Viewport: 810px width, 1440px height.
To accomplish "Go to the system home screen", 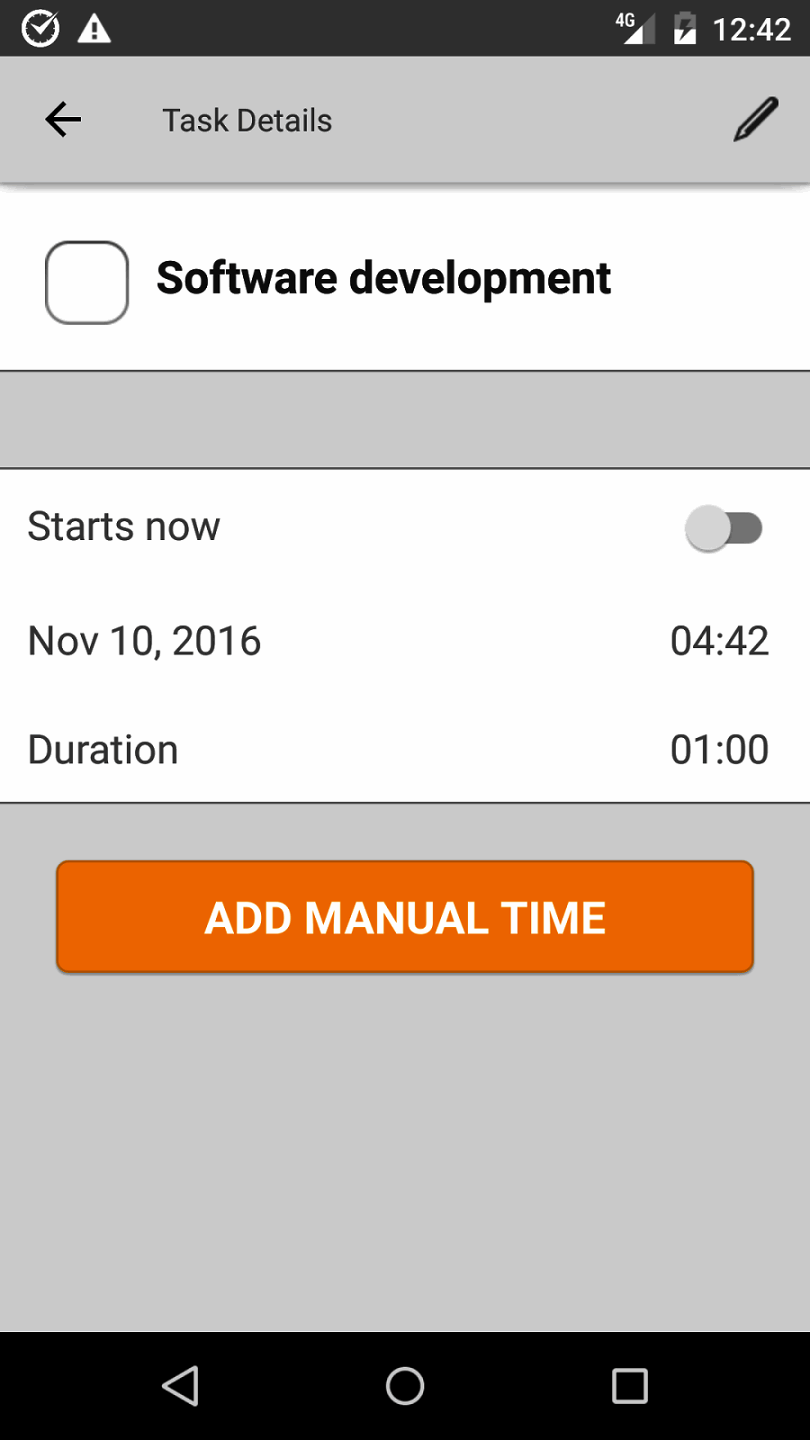I will click(405, 1386).
